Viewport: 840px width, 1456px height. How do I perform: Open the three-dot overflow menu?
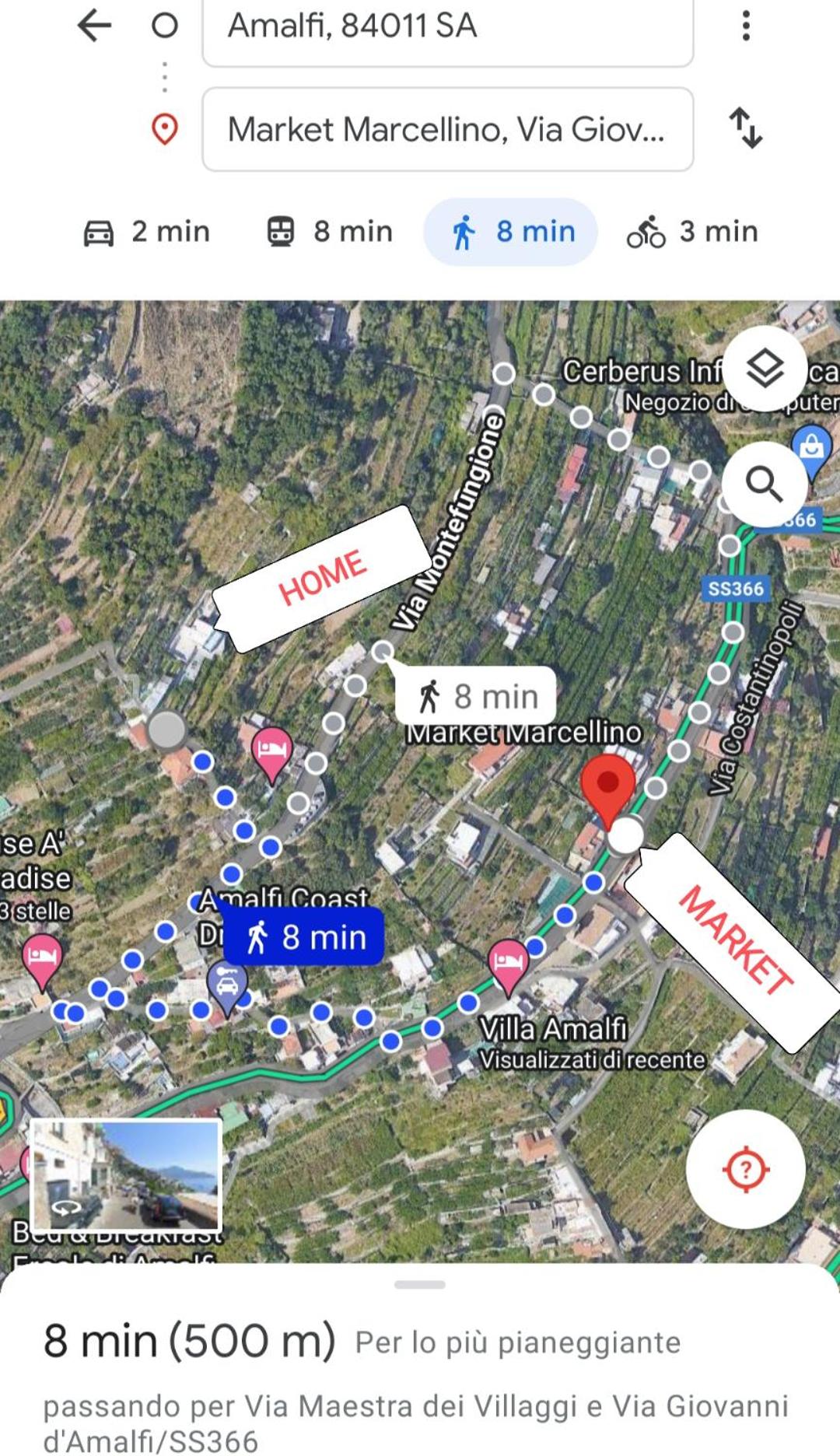tap(746, 26)
